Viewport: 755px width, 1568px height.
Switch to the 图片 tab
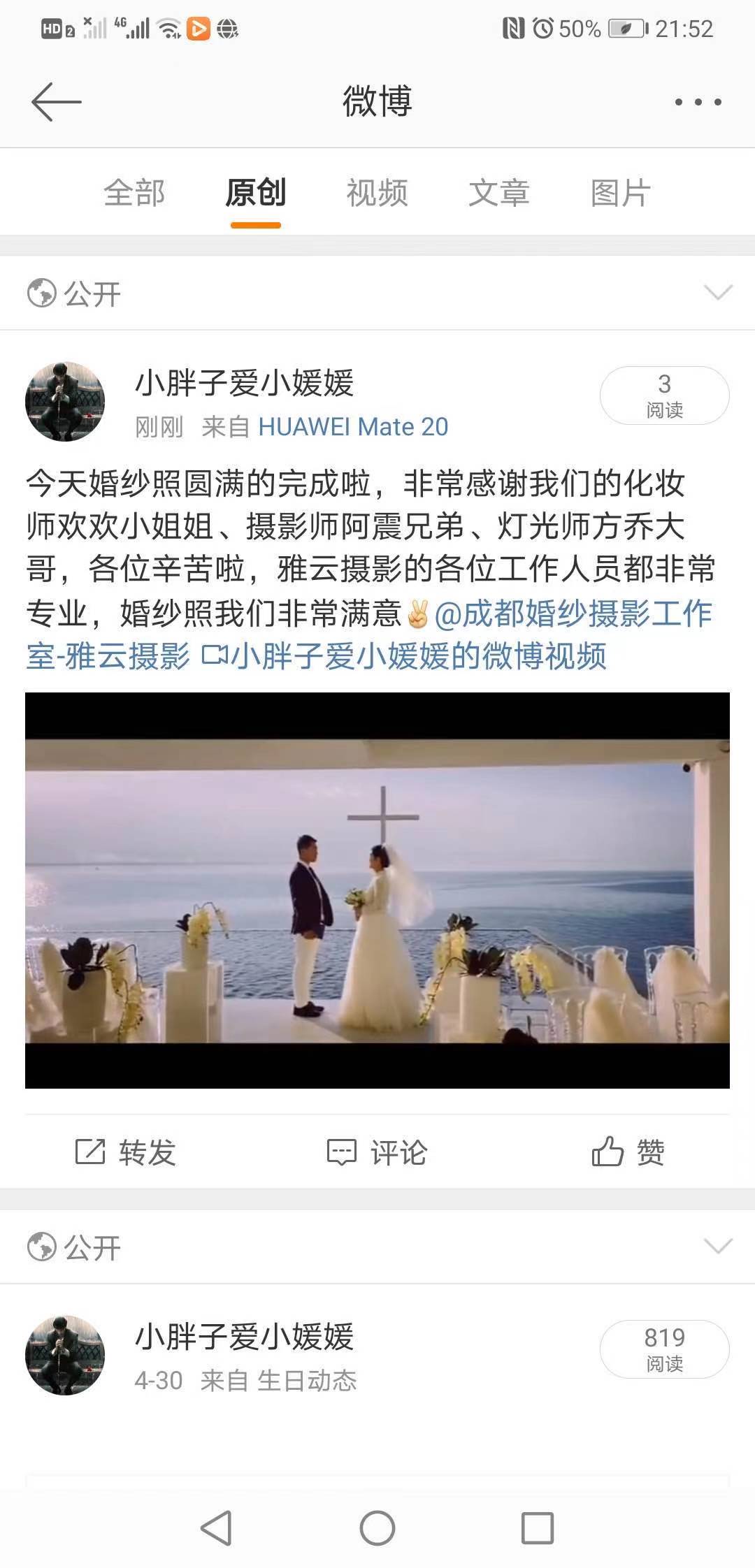tap(620, 193)
